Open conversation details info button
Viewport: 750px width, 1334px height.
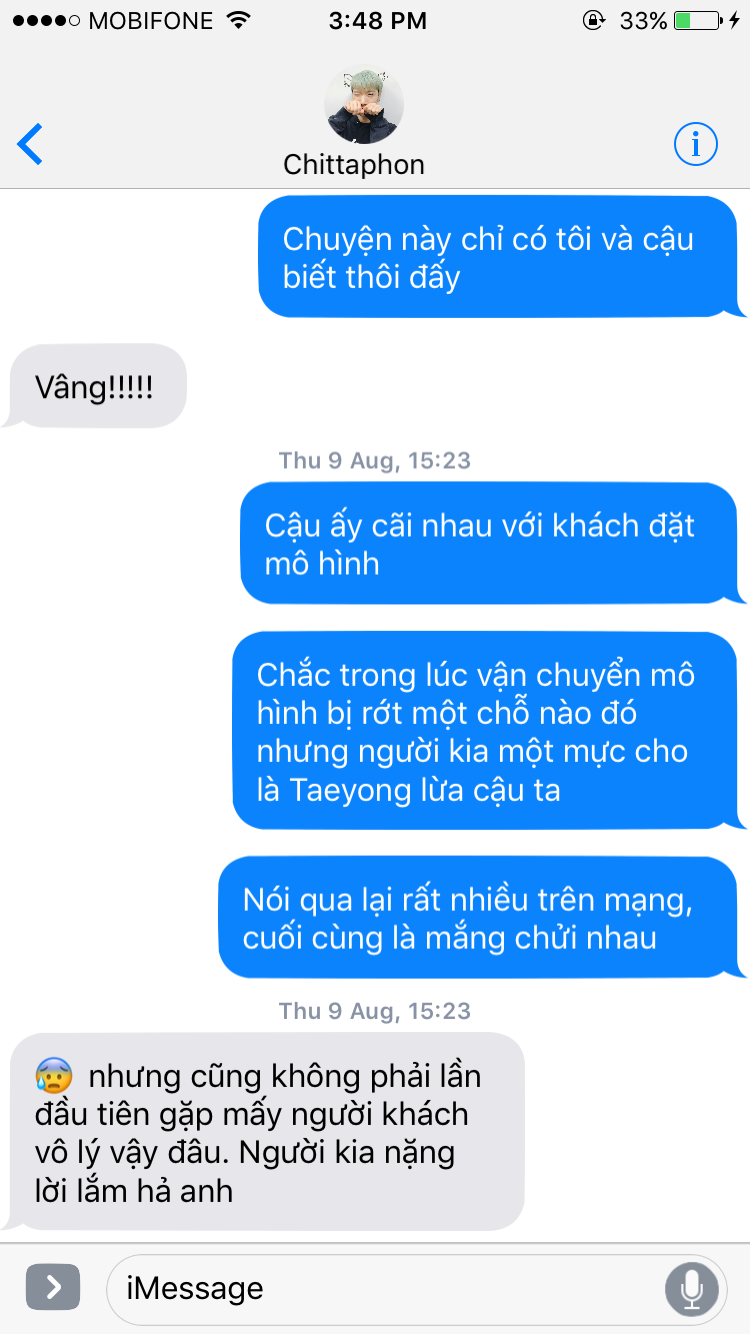[695, 144]
